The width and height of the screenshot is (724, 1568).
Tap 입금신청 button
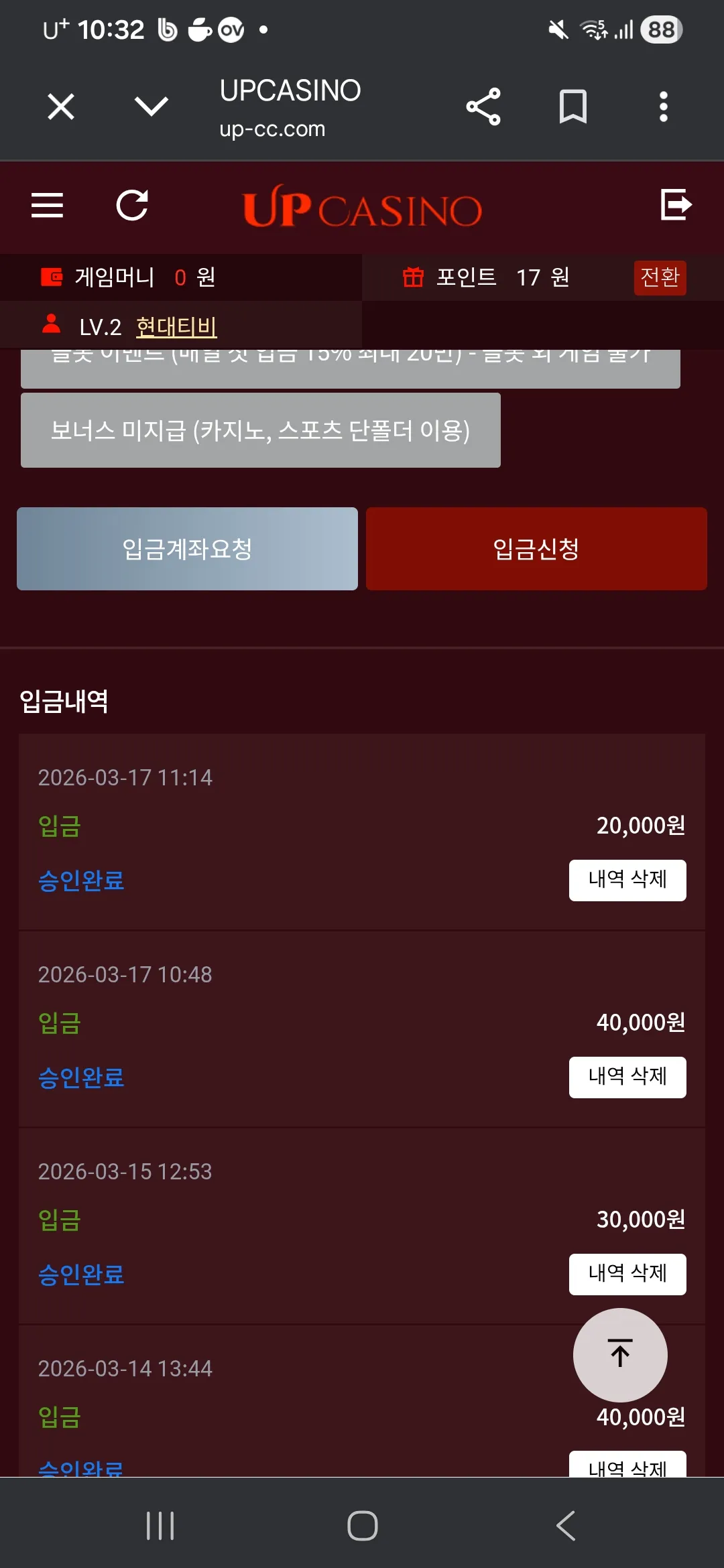tap(536, 549)
